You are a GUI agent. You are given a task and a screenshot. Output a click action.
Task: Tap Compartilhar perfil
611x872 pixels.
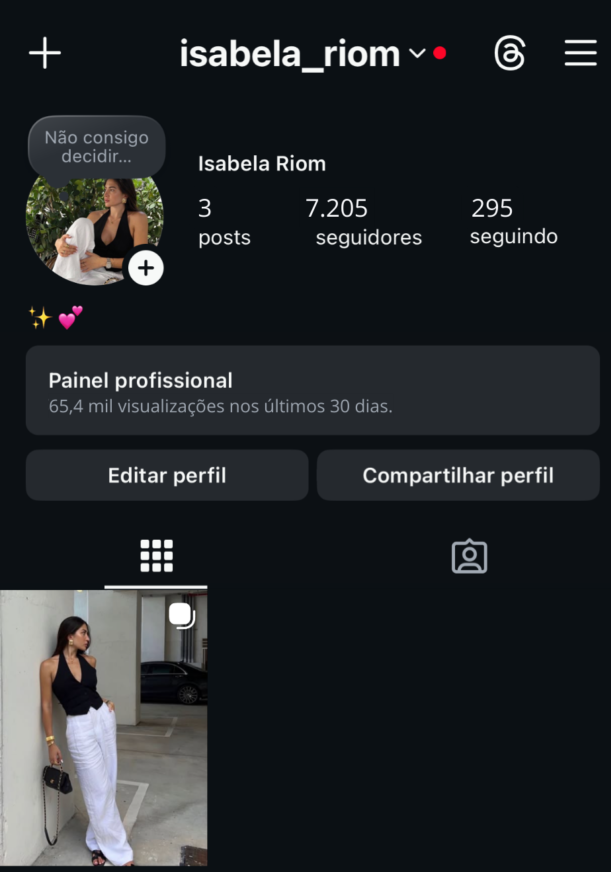pyautogui.click(x=458, y=475)
